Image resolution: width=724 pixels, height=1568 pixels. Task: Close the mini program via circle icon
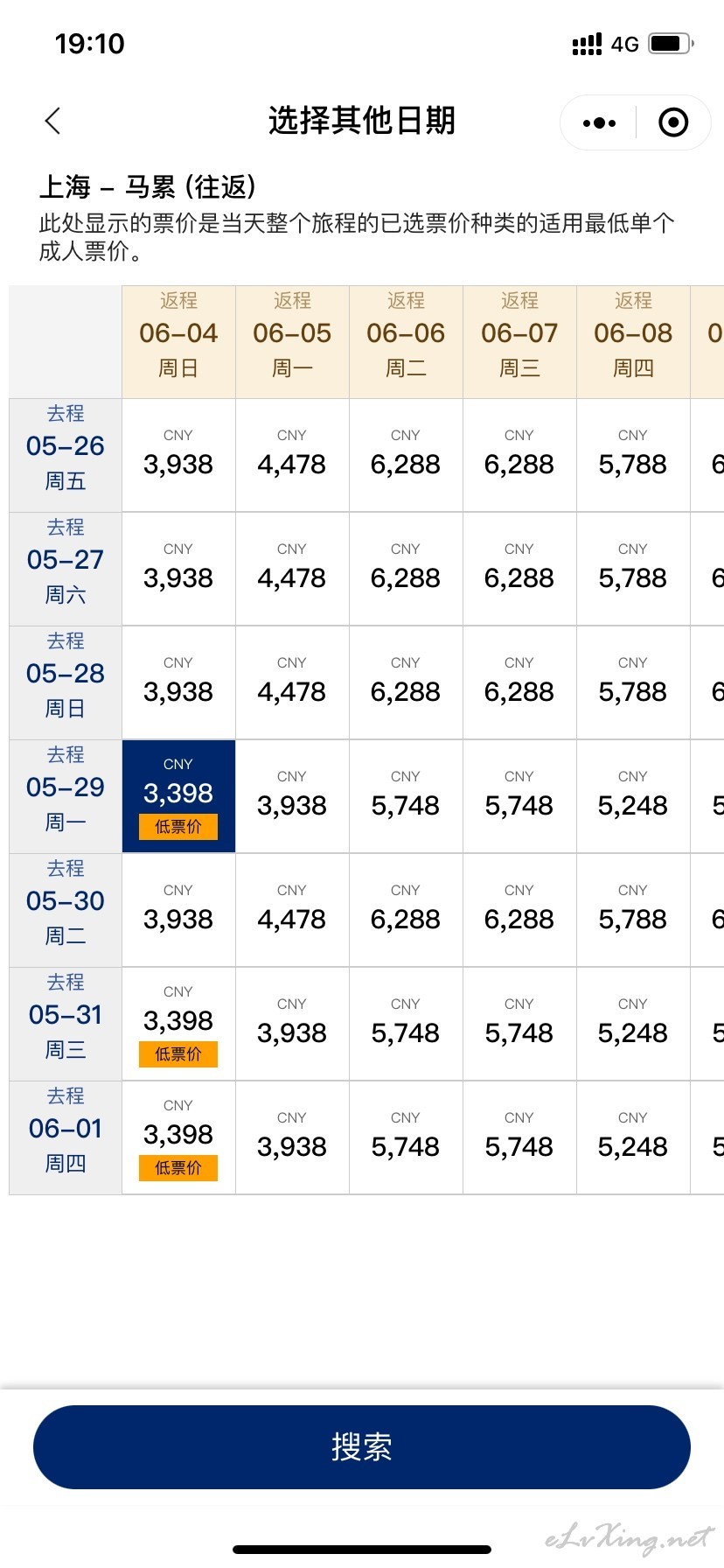673,122
